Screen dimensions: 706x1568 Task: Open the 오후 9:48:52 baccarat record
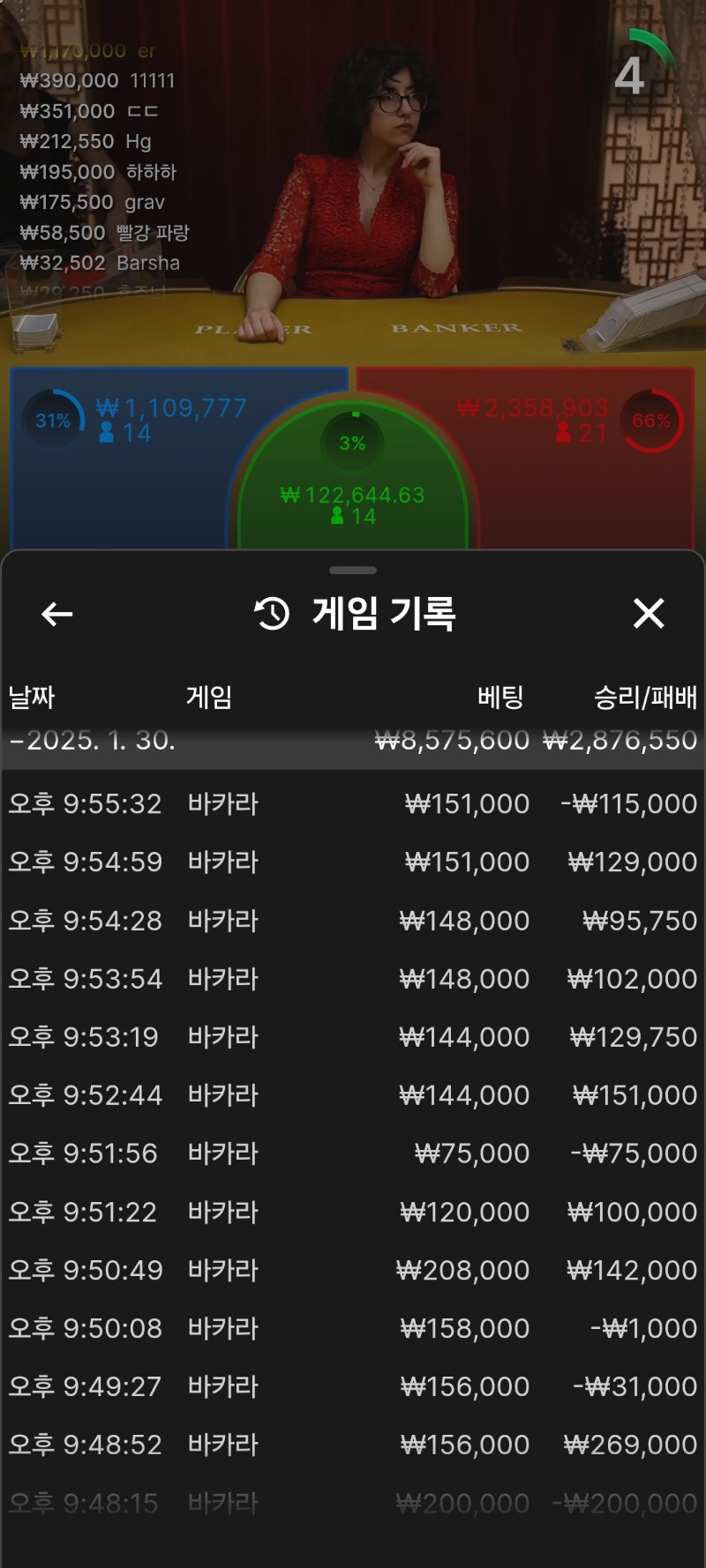tap(353, 1445)
